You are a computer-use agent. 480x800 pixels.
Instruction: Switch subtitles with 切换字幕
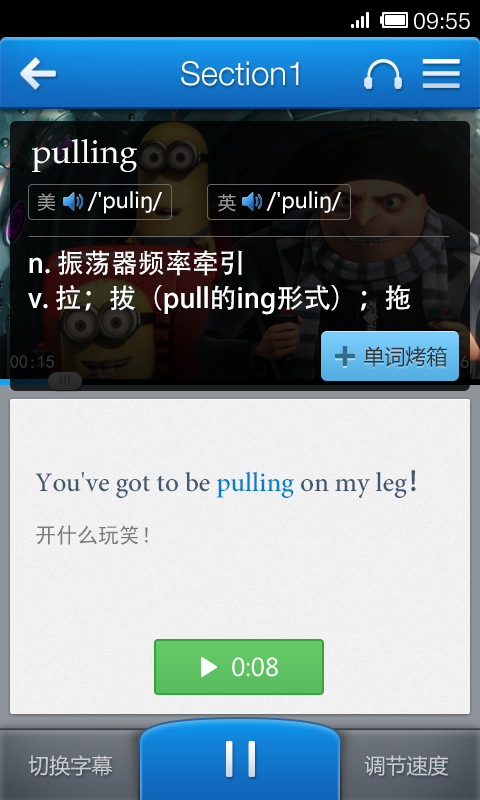[x=70, y=766]
